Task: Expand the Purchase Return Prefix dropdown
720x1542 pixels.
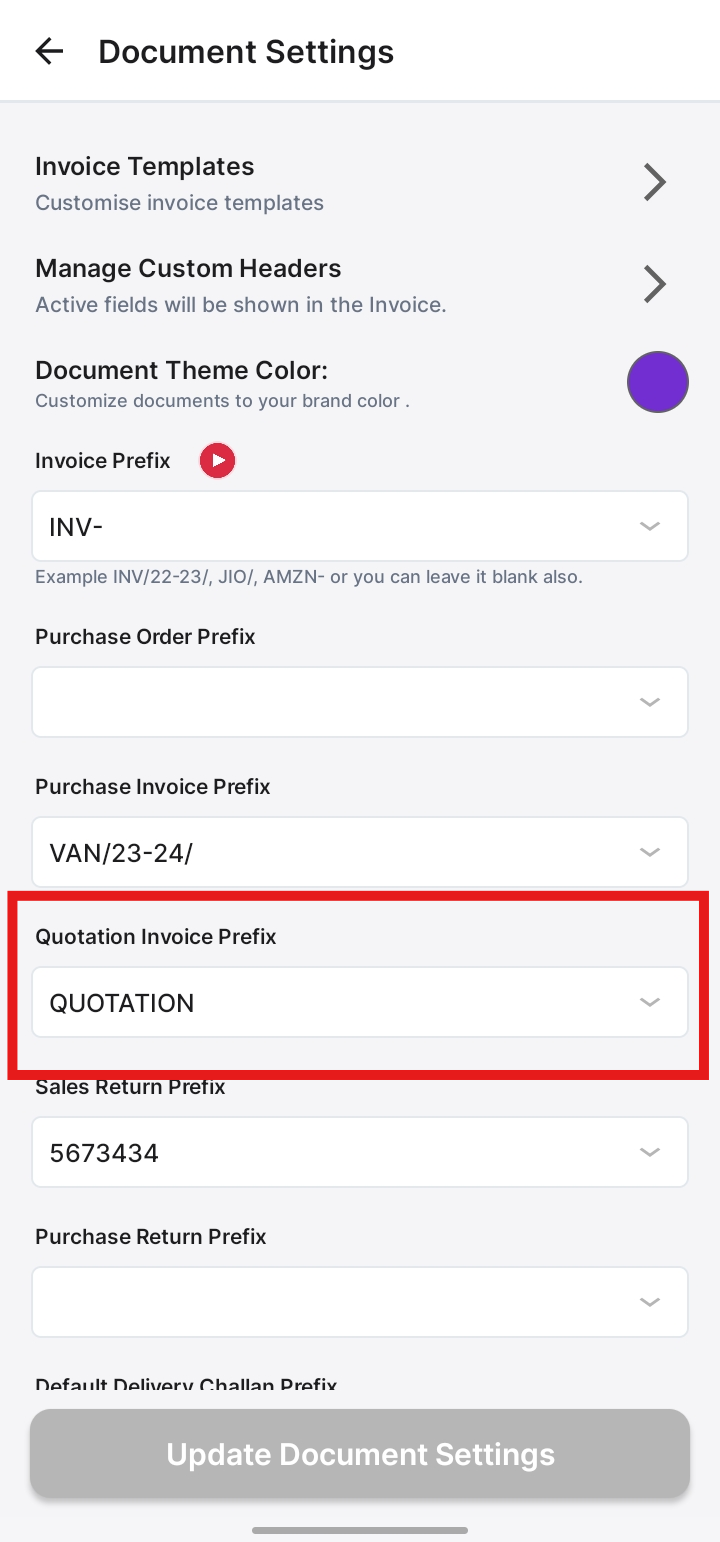Action: 360,1302
